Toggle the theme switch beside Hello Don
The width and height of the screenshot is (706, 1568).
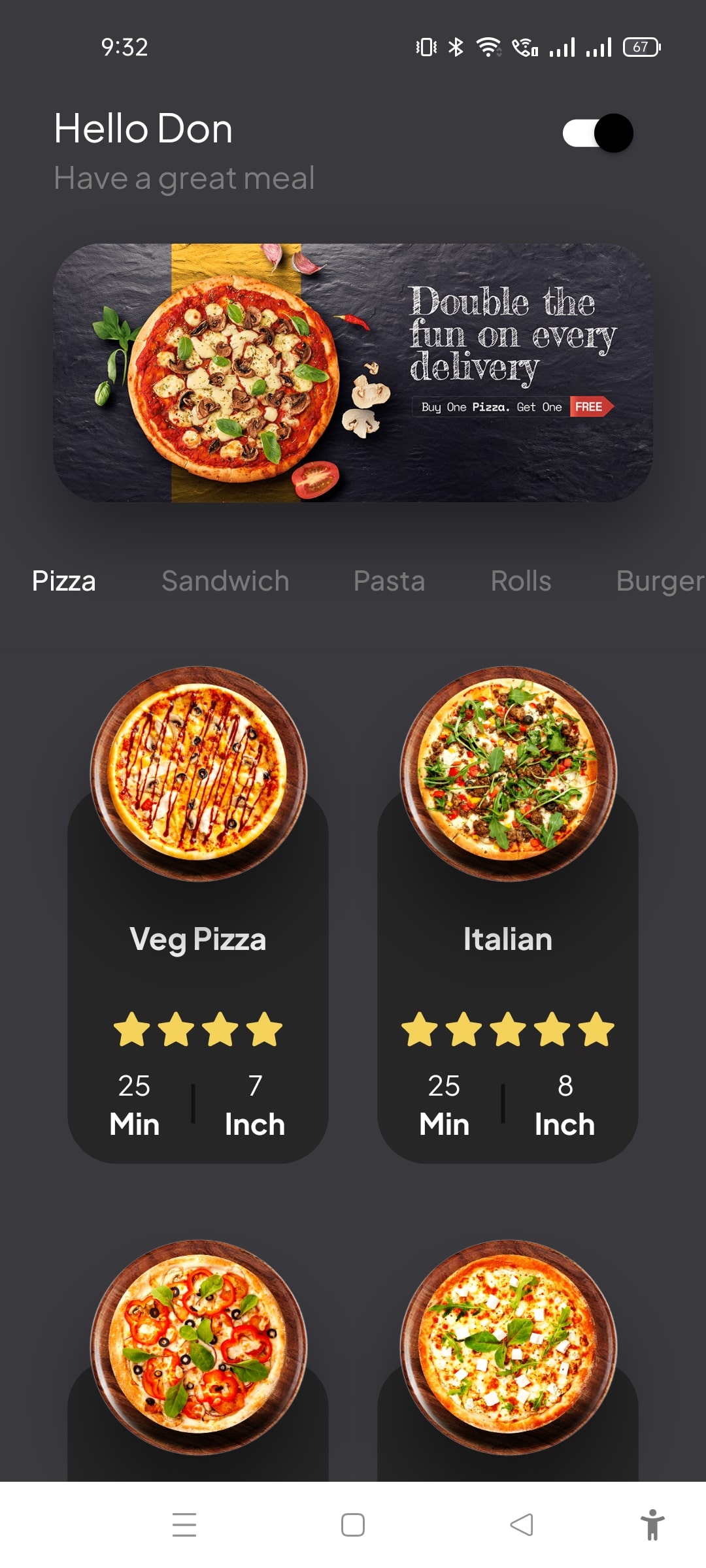[x=597, y=133]
